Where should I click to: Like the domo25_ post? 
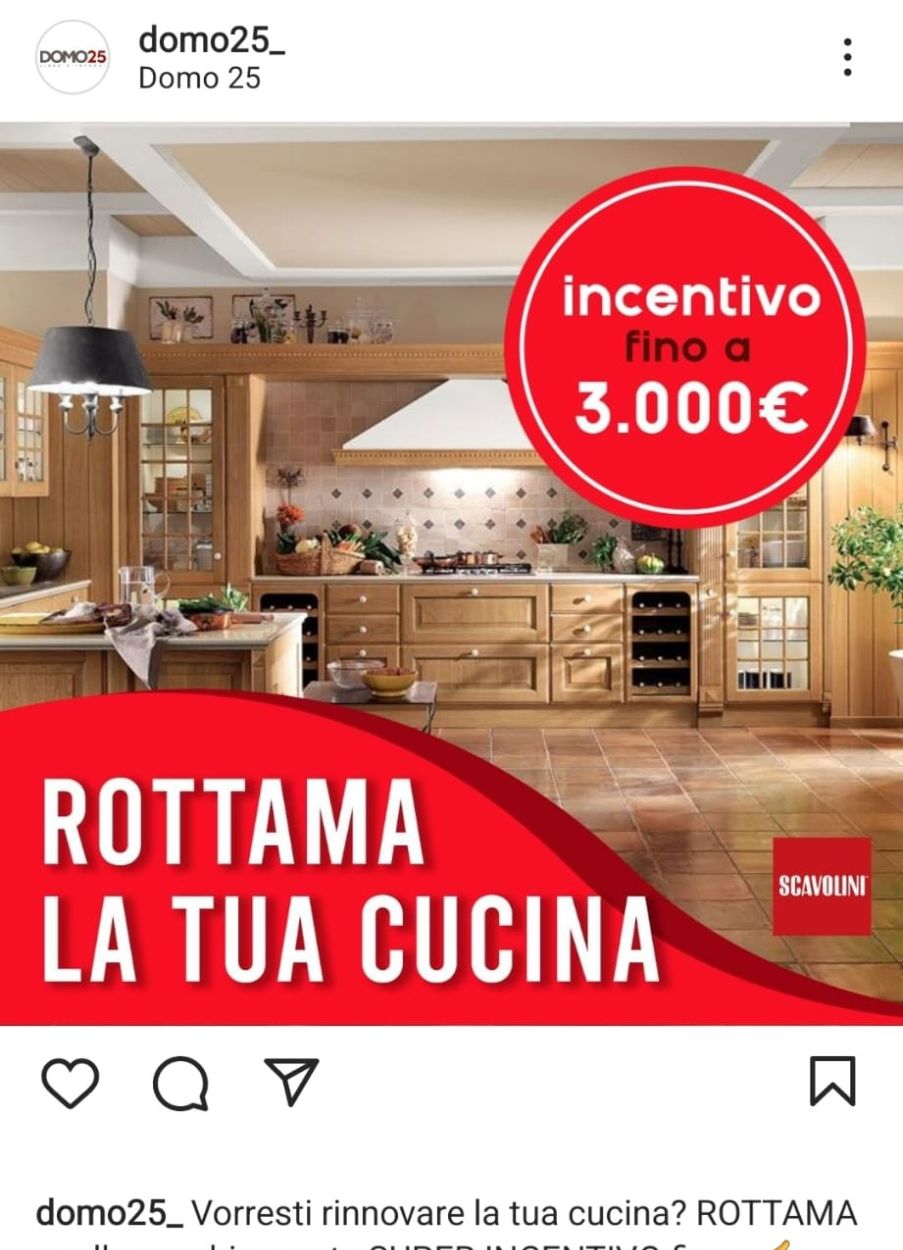(x=71, y=1082)
